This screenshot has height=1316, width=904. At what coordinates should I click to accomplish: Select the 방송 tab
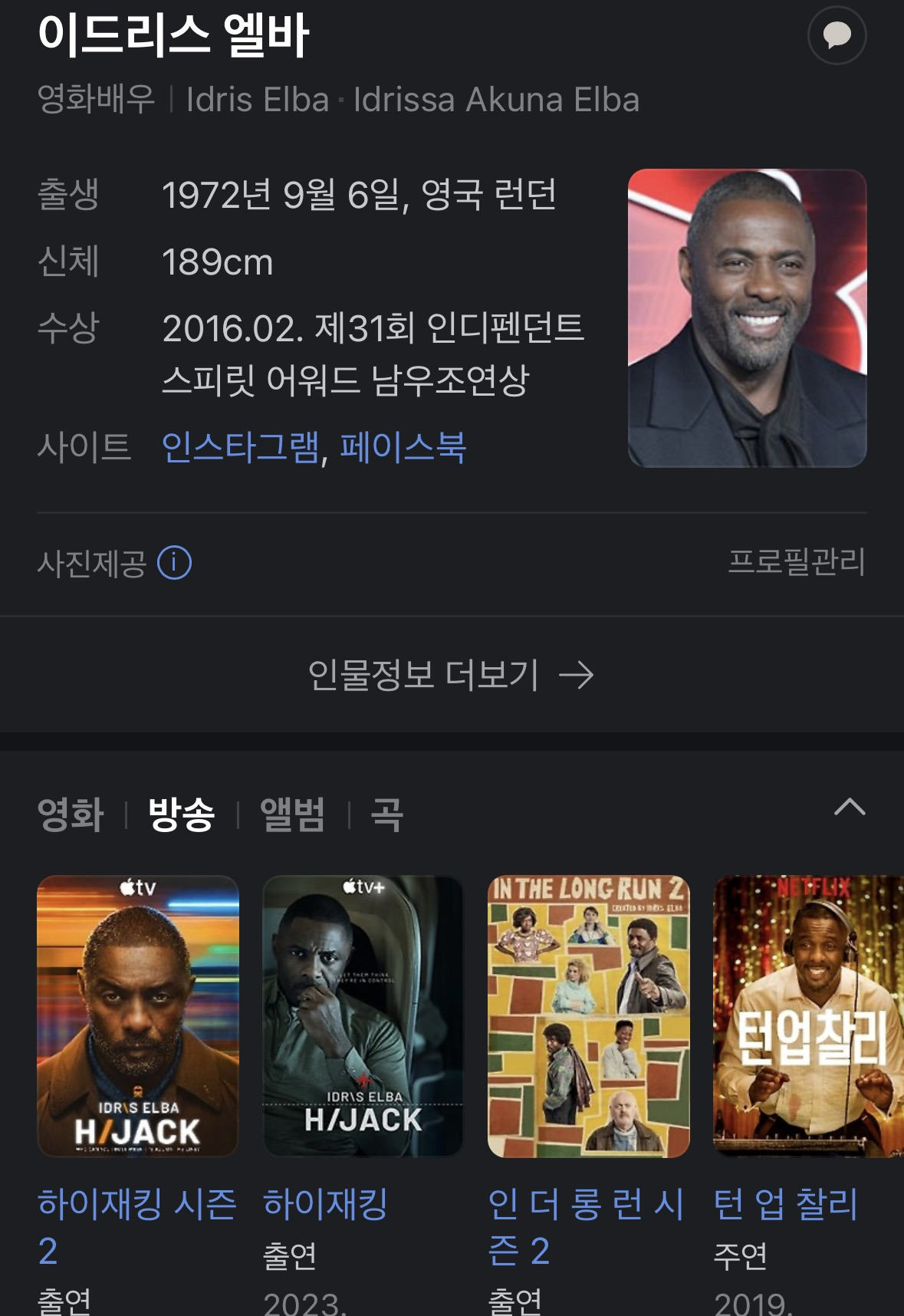pos(182,814)
